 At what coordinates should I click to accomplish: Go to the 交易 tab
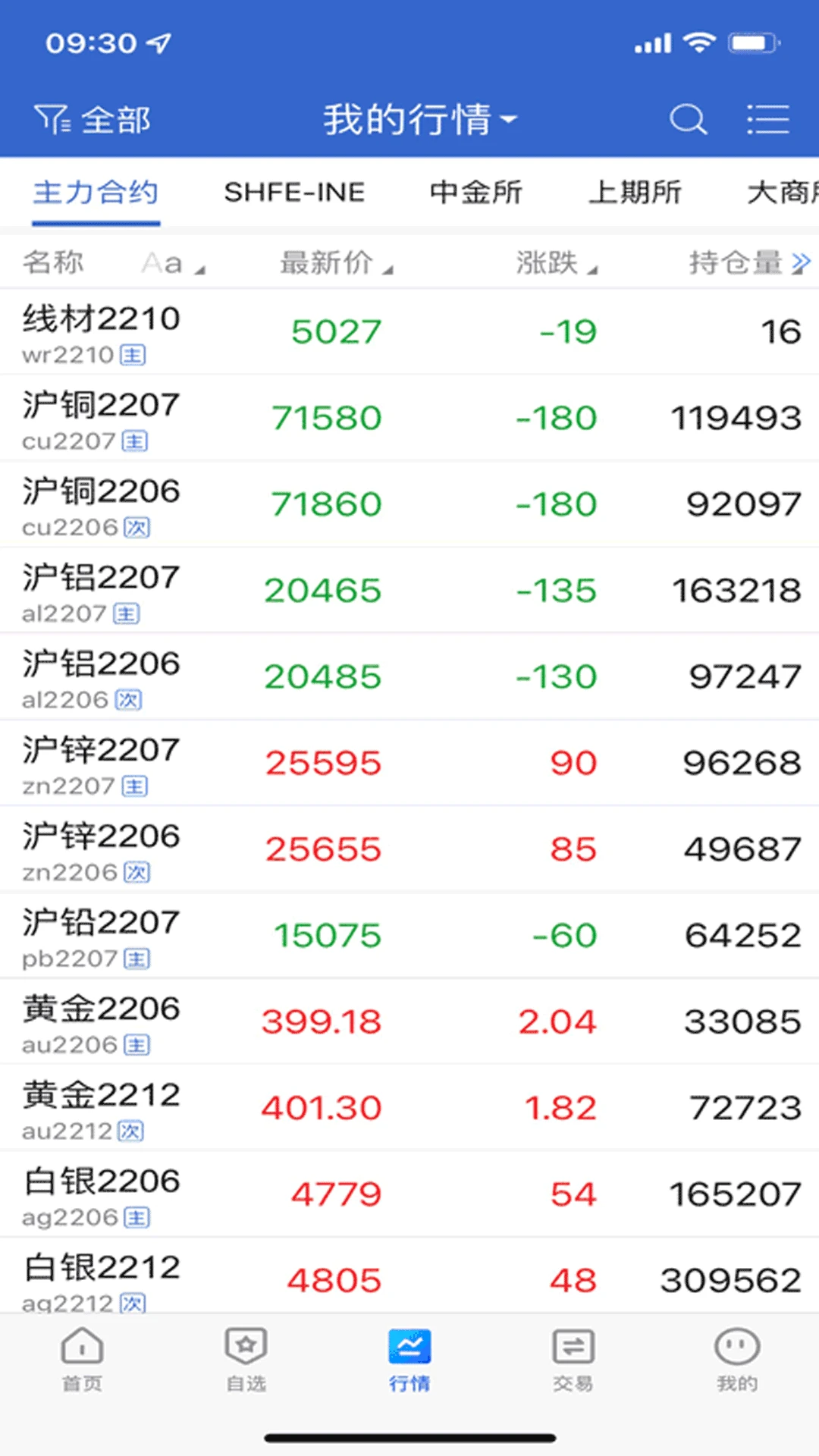pos(573,1359)
